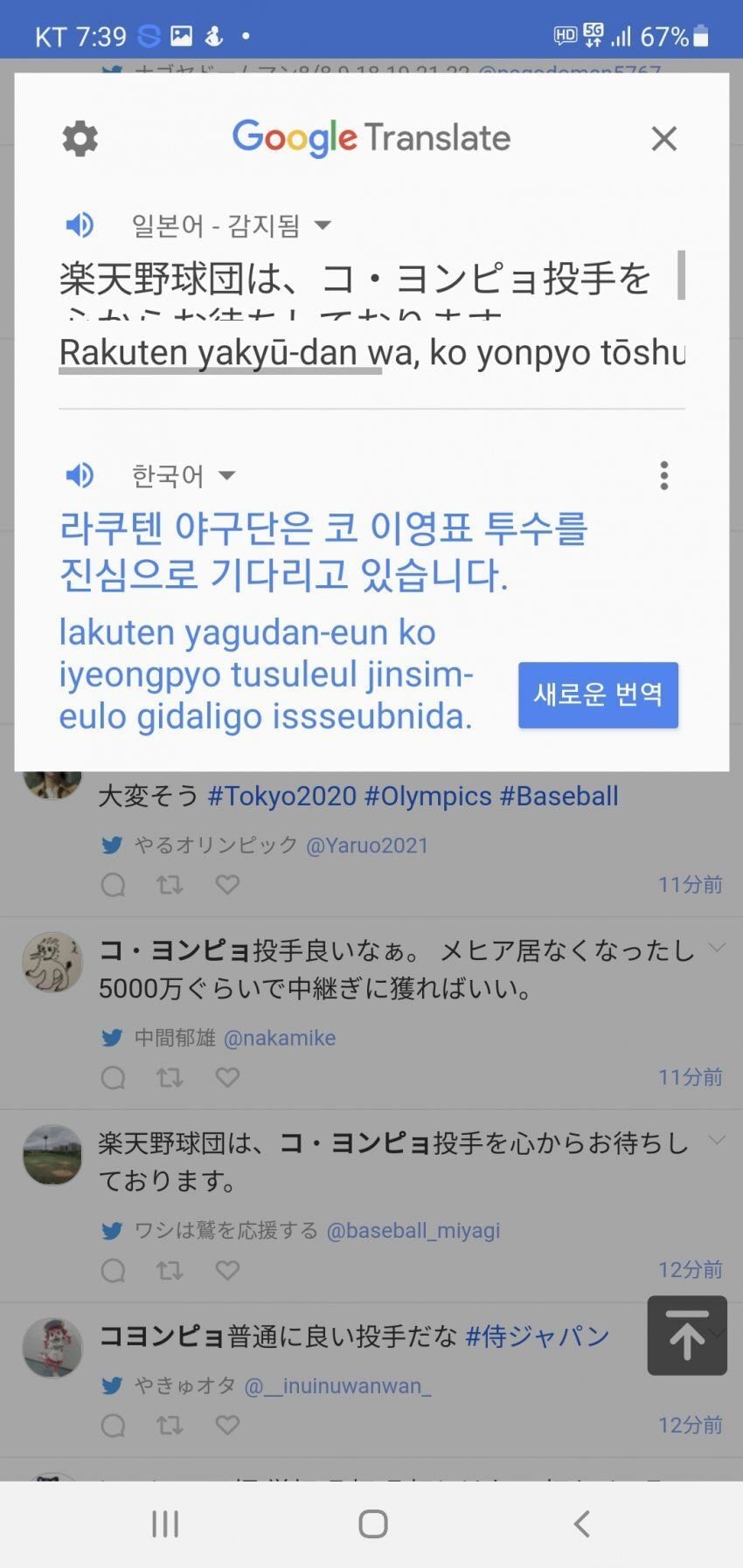Open Google Translate settings gear
The image size is (743, 1568).
point(80,139)
